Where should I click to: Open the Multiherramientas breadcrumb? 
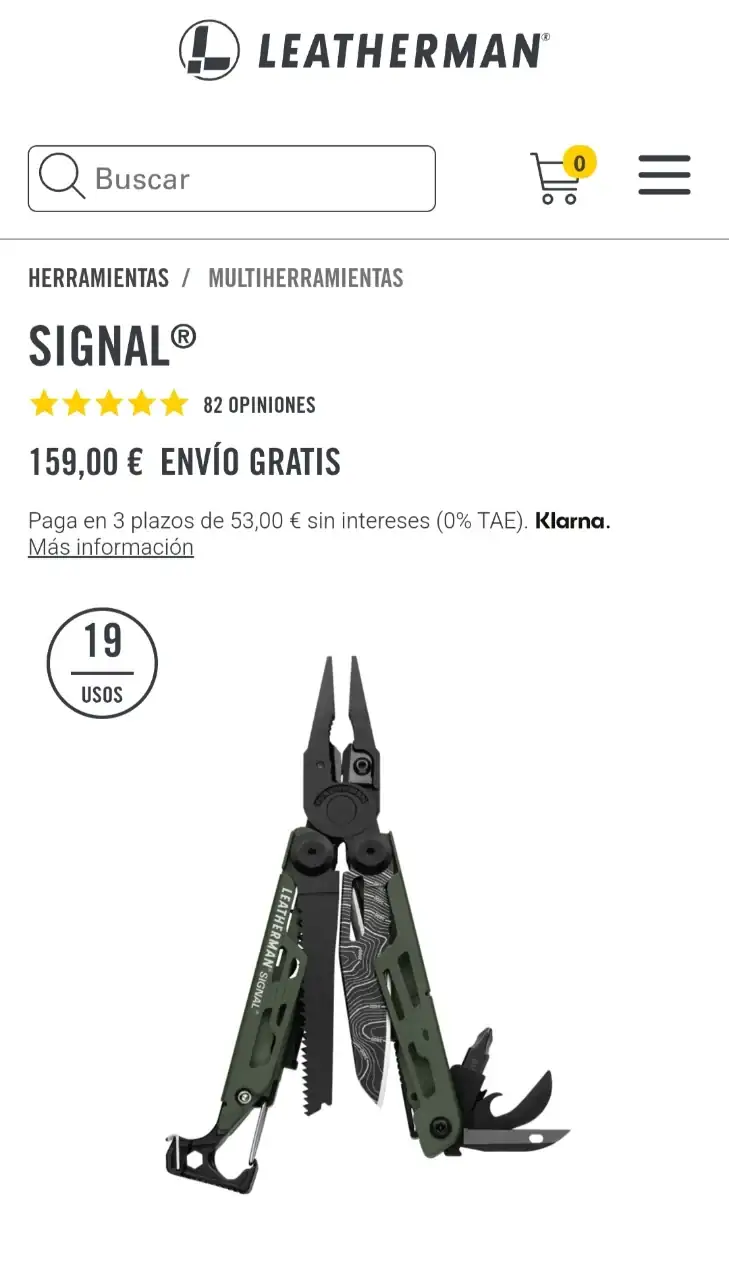(x=305, y=278)
